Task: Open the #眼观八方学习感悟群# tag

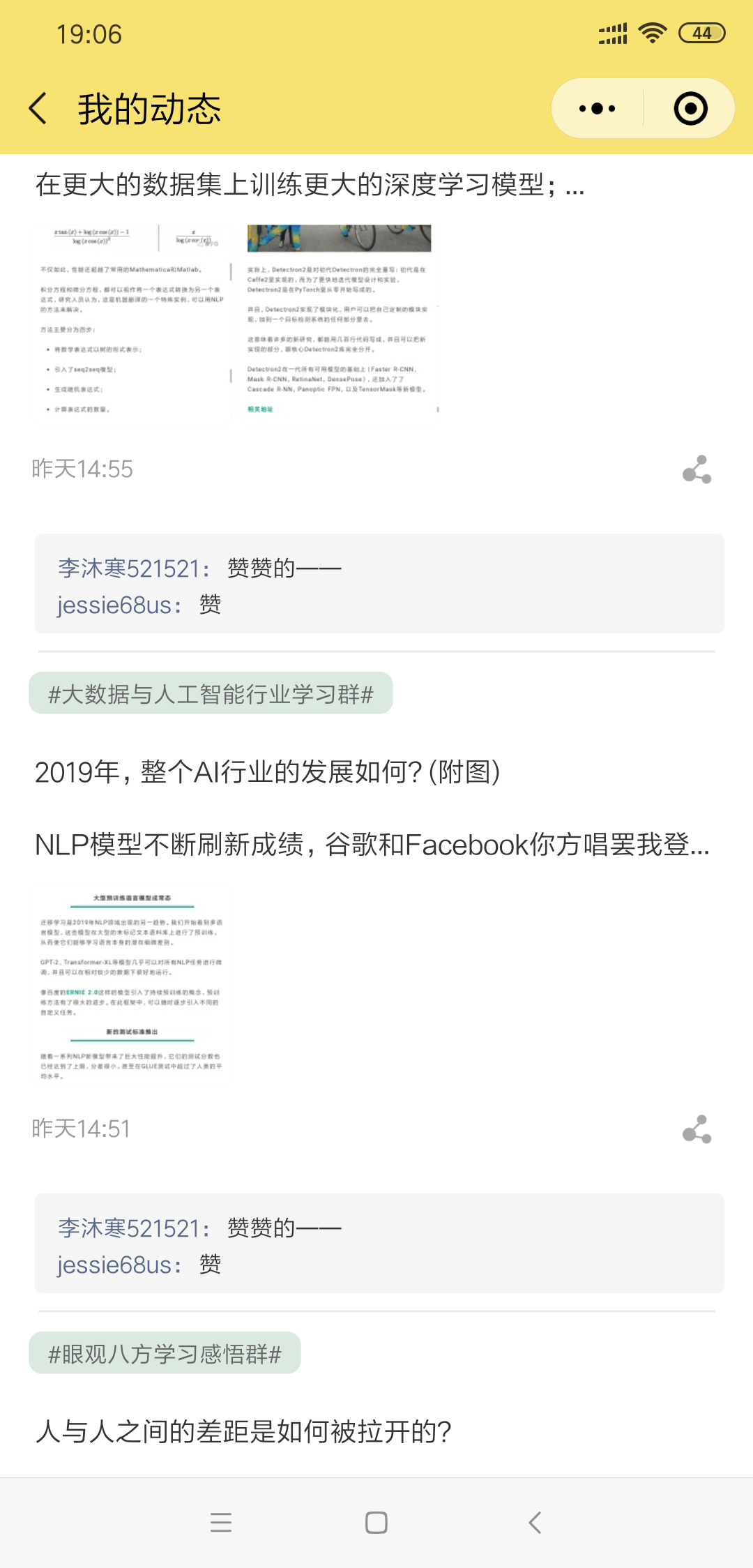Action: coord(165,1353)
